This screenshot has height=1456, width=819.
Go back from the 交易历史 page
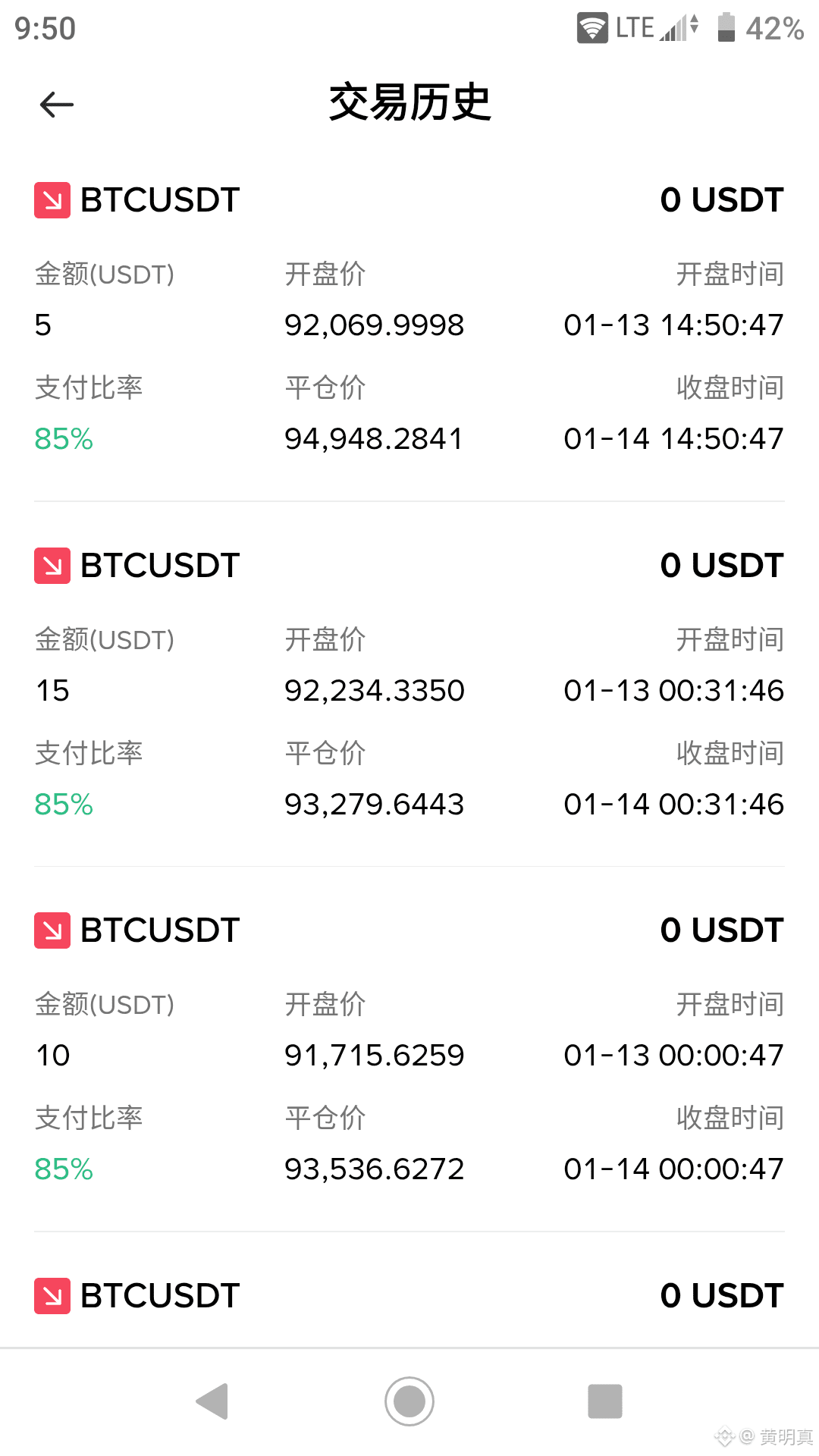point(57,104)
